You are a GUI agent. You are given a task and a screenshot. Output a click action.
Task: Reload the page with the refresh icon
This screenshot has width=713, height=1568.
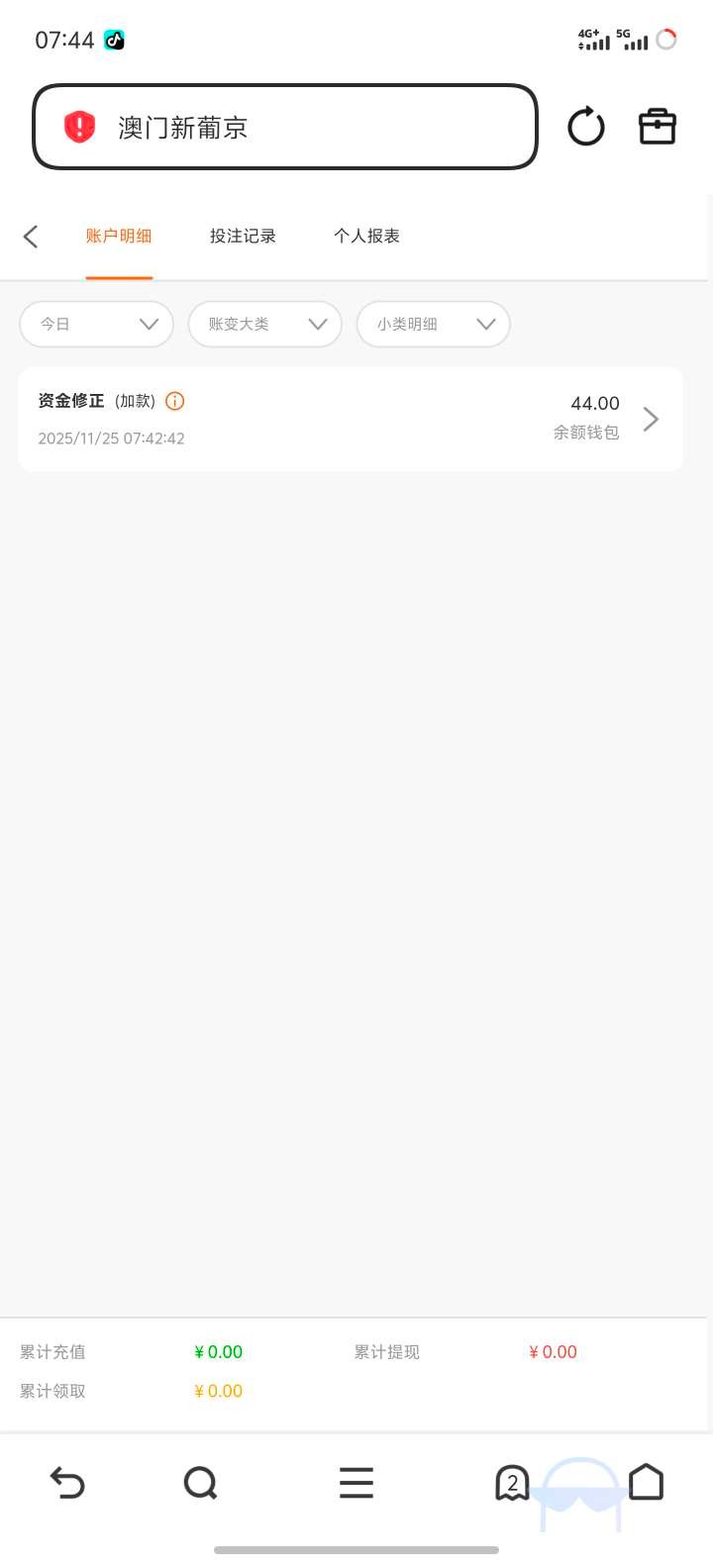click(586, 128)
